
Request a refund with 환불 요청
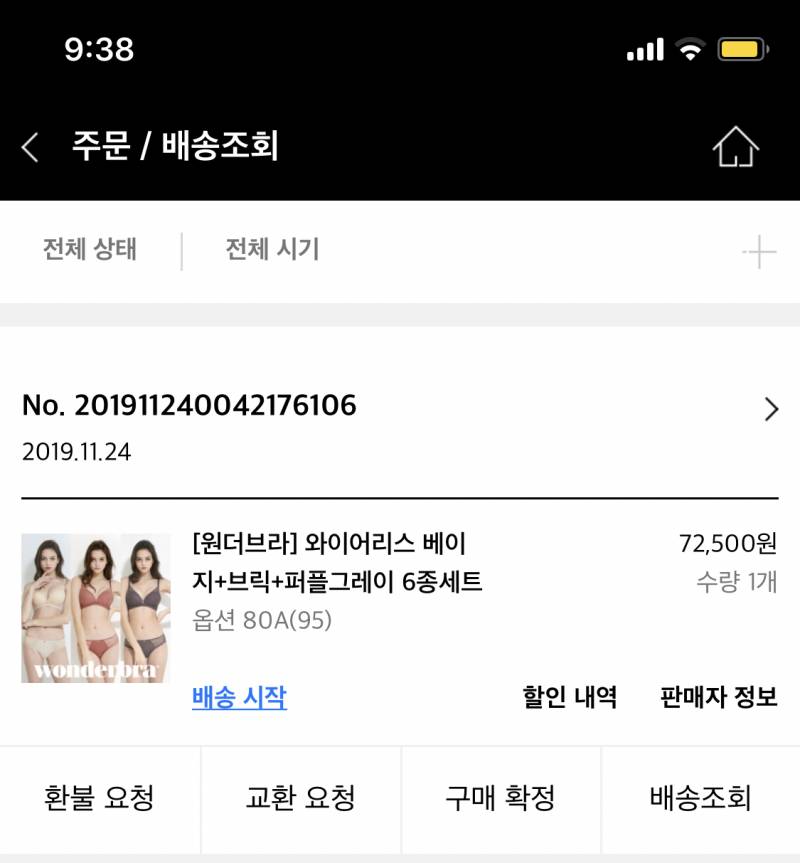[x=99, y=799]
